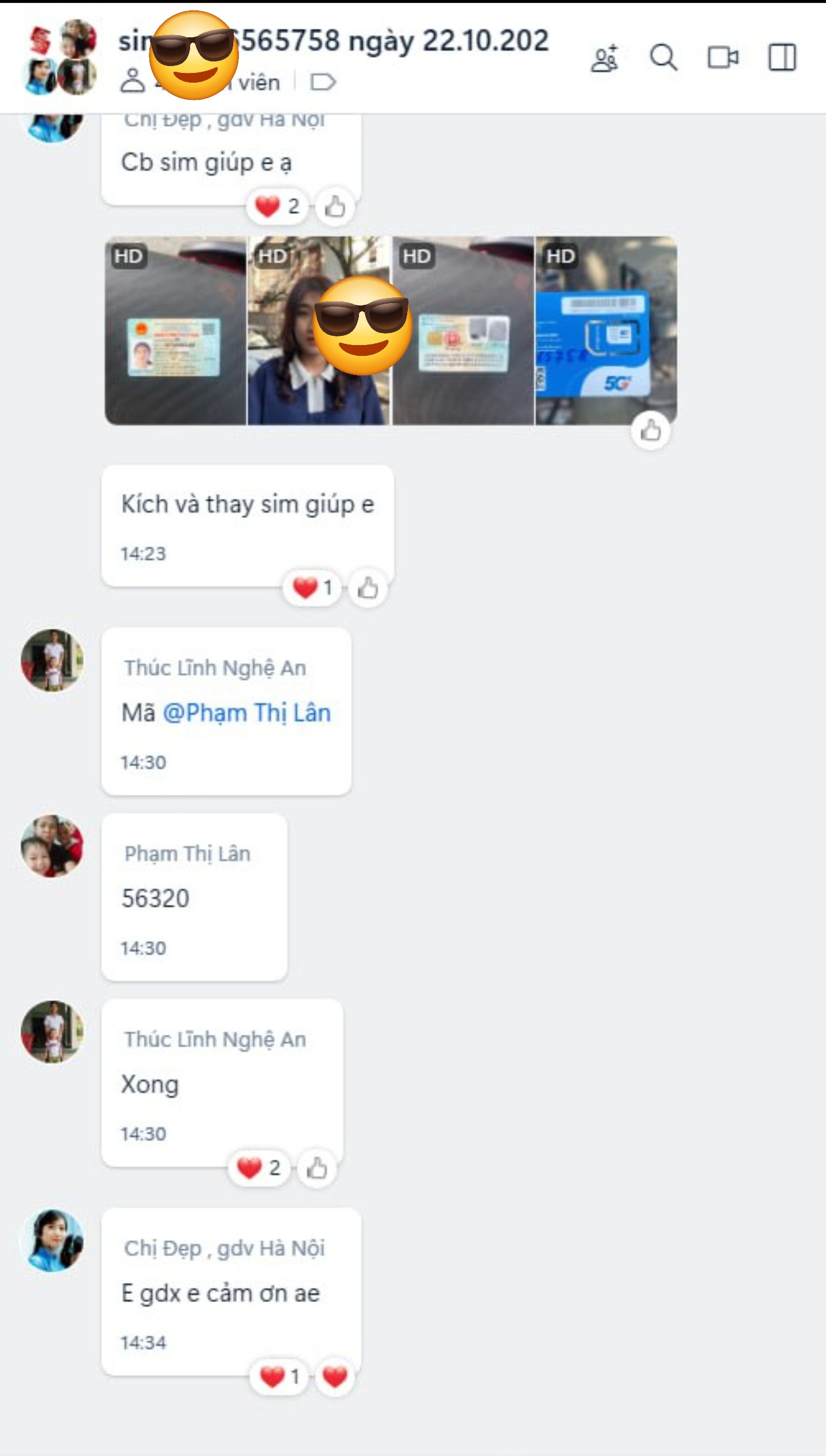The width and height of the screenshot is (826, 1456).
Task: View reactions on 'Xong' heart count
Action: click(260, 1168)
